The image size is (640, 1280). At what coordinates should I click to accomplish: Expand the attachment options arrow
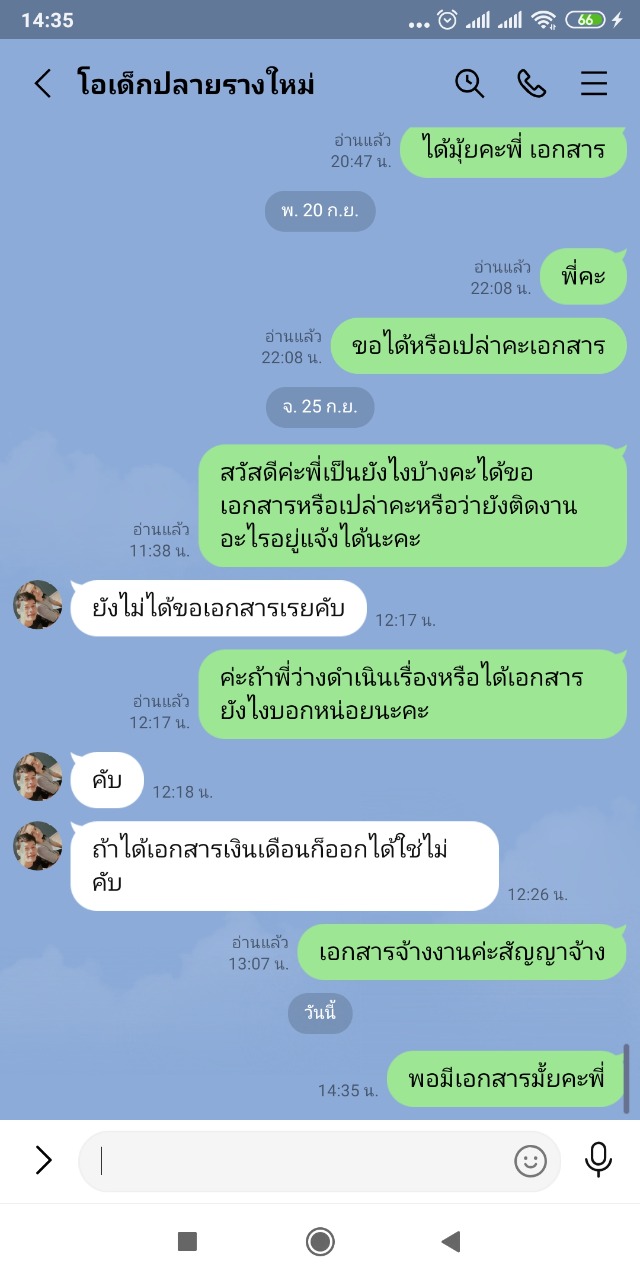coord(43,1160)
